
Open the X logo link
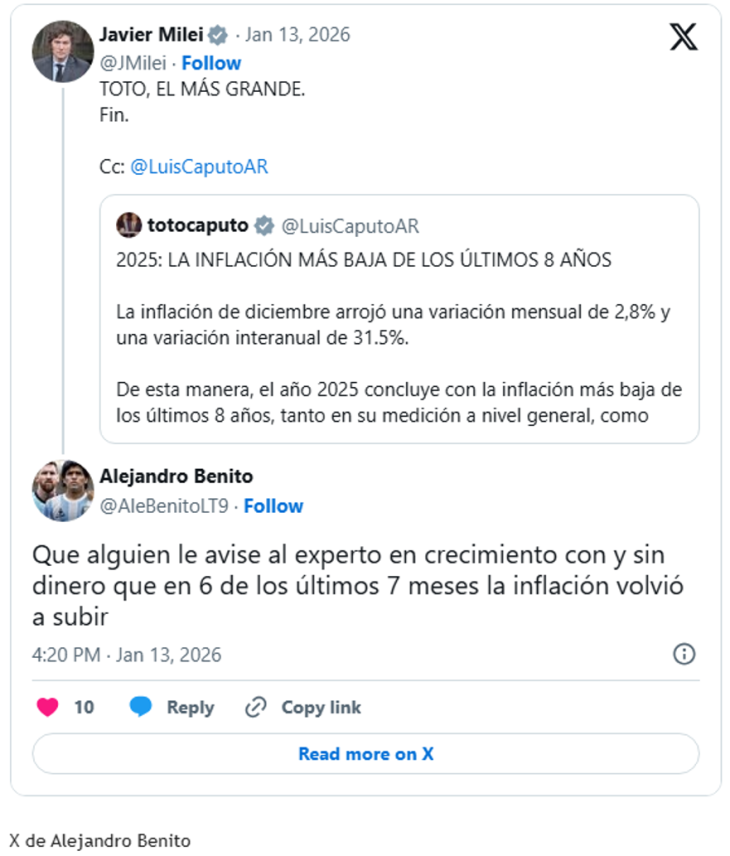pos(684,38)
